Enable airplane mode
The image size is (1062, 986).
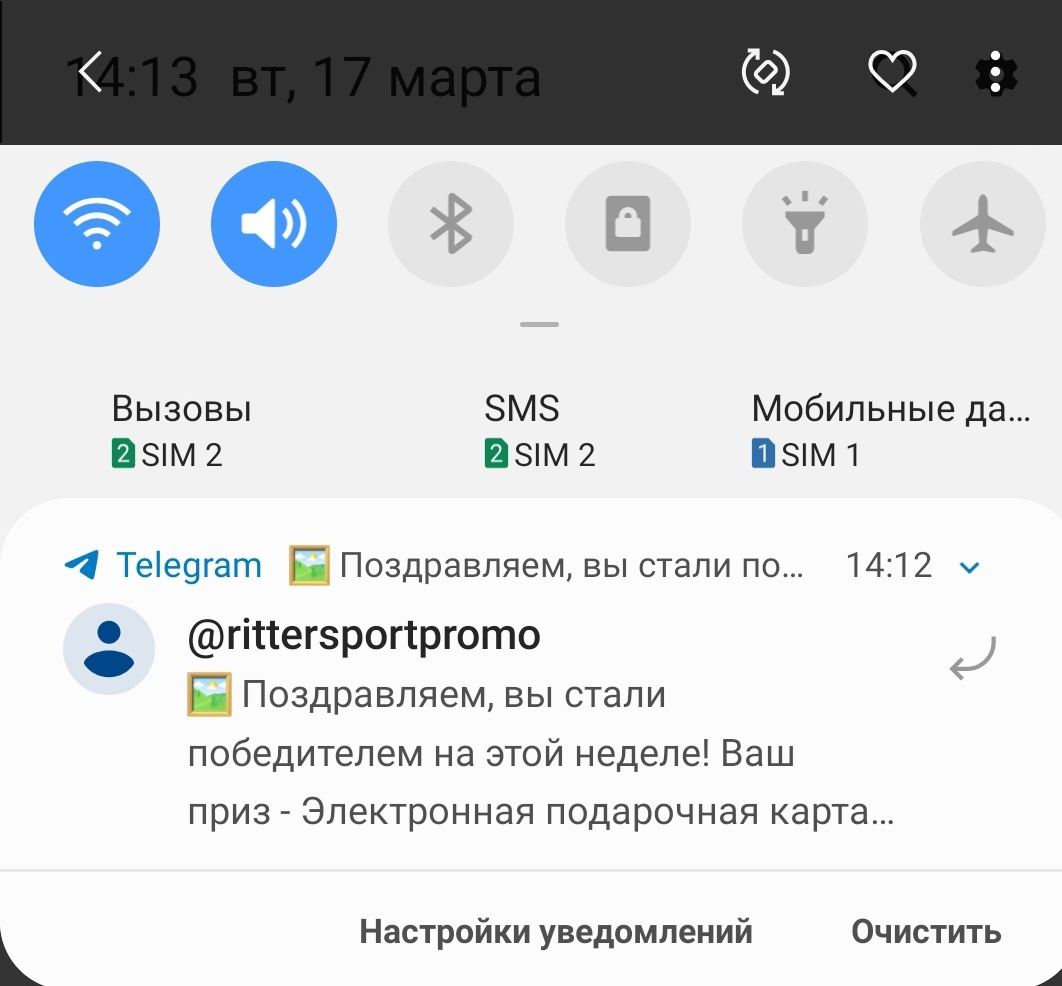(981, 224)
